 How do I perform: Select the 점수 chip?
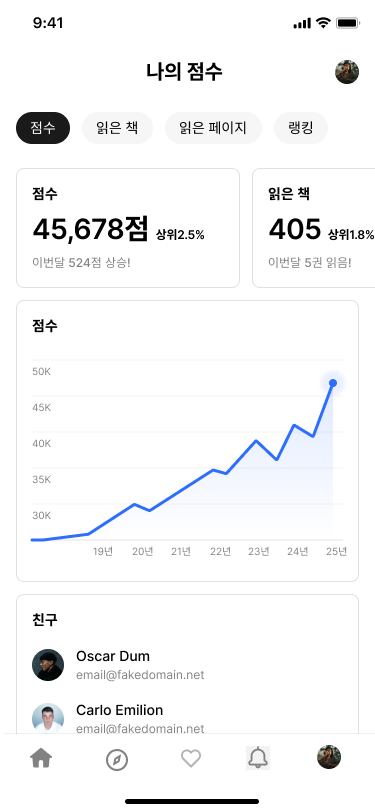(x=43, y=128)
